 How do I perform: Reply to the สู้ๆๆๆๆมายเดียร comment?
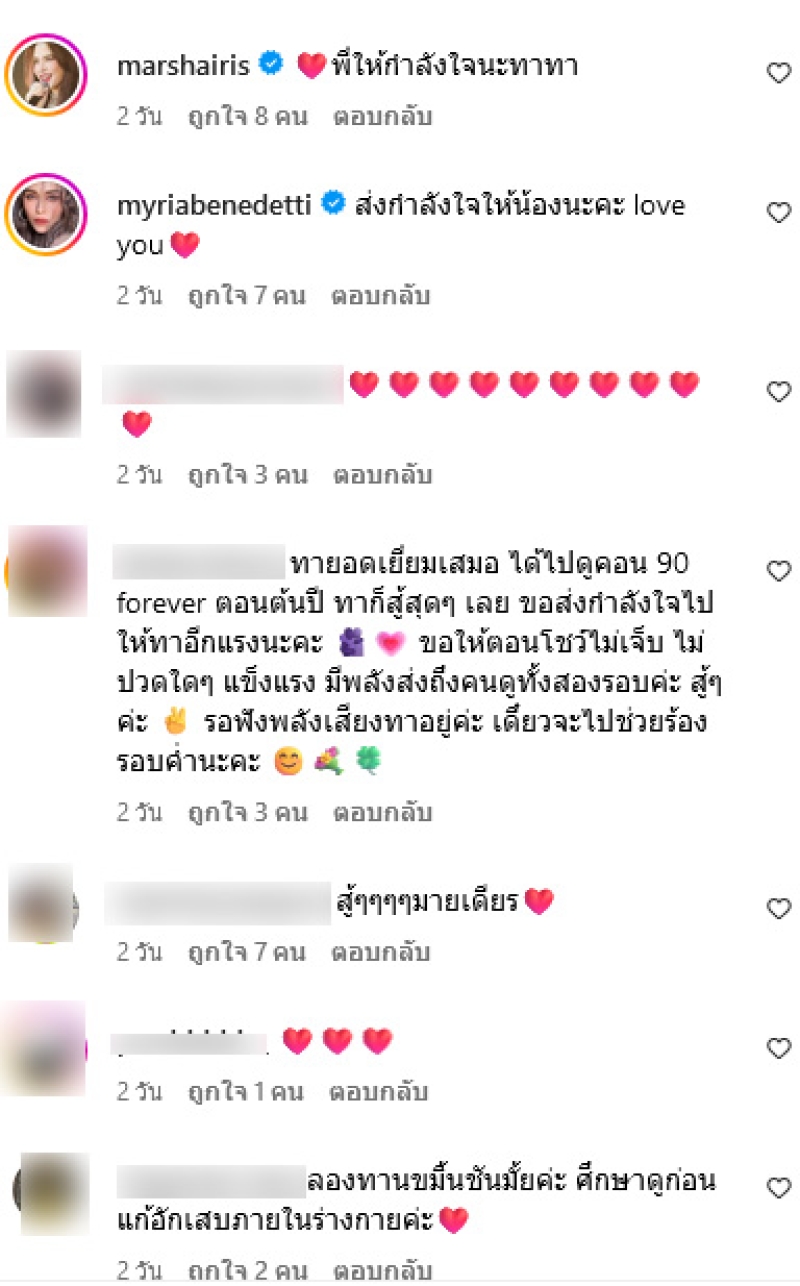[x=382, y=953]
